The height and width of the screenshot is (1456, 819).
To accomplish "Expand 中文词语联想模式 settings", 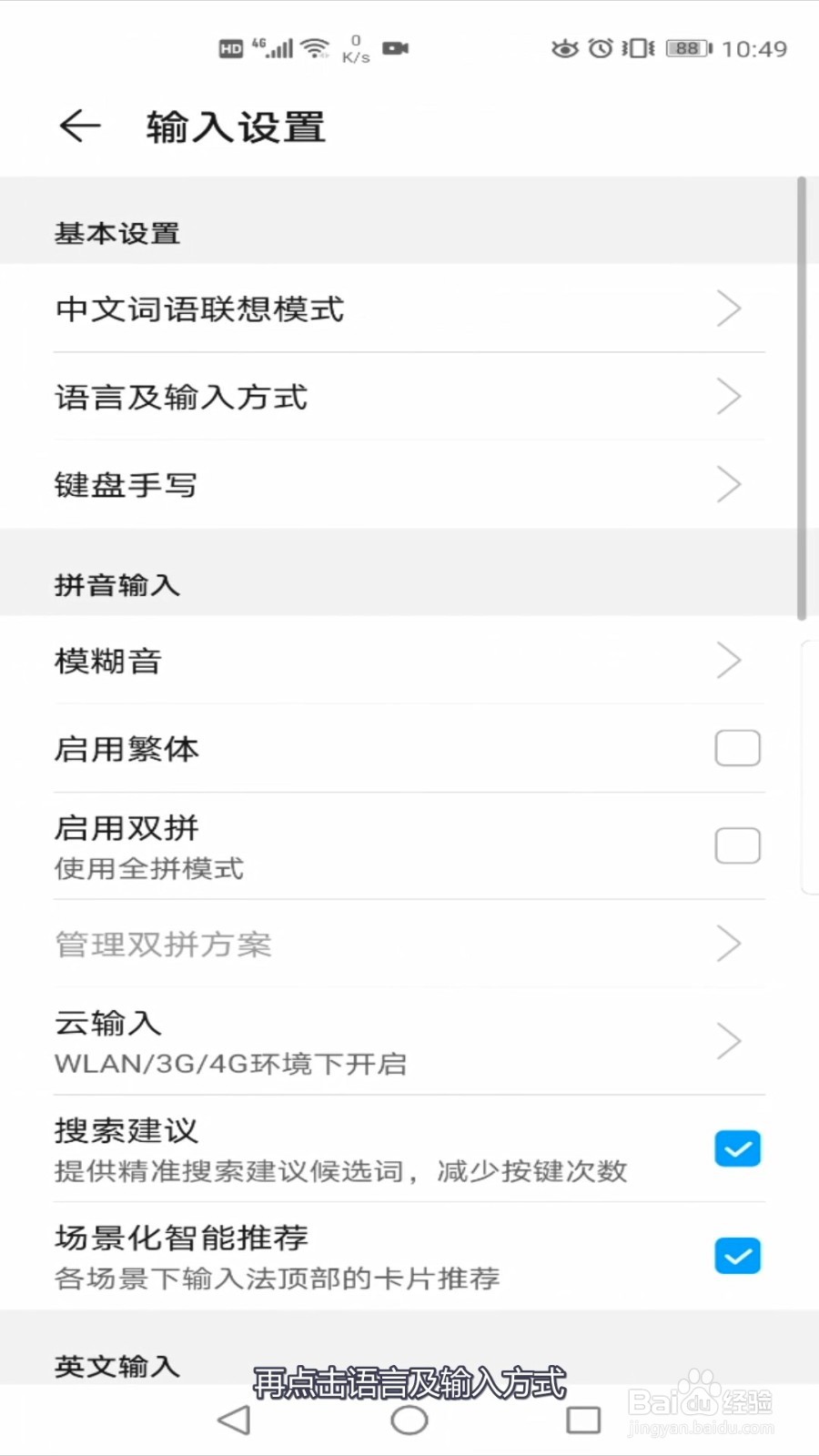I will click(728, 308).
